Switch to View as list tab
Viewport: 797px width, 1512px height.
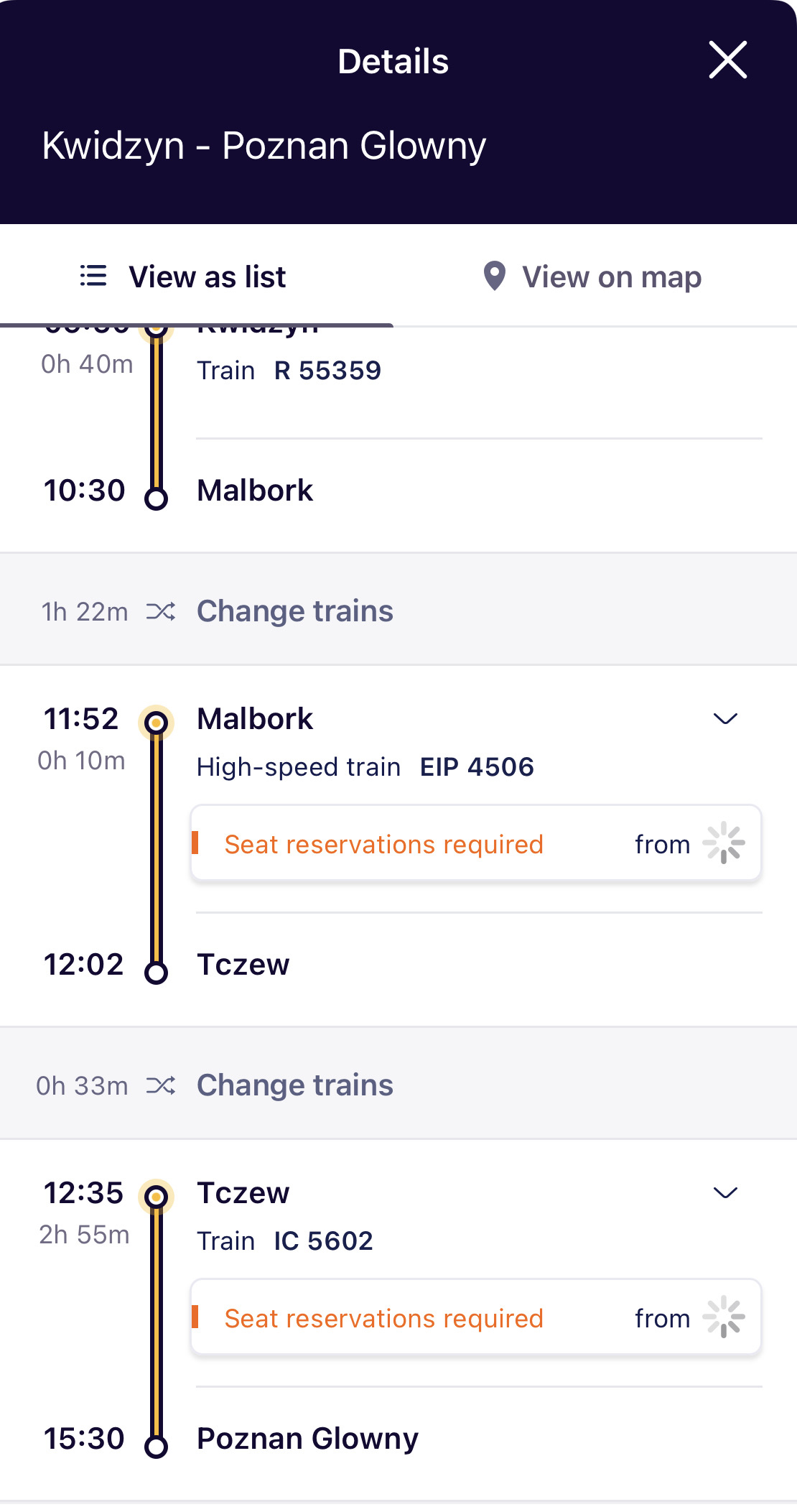tap(197, 277)
